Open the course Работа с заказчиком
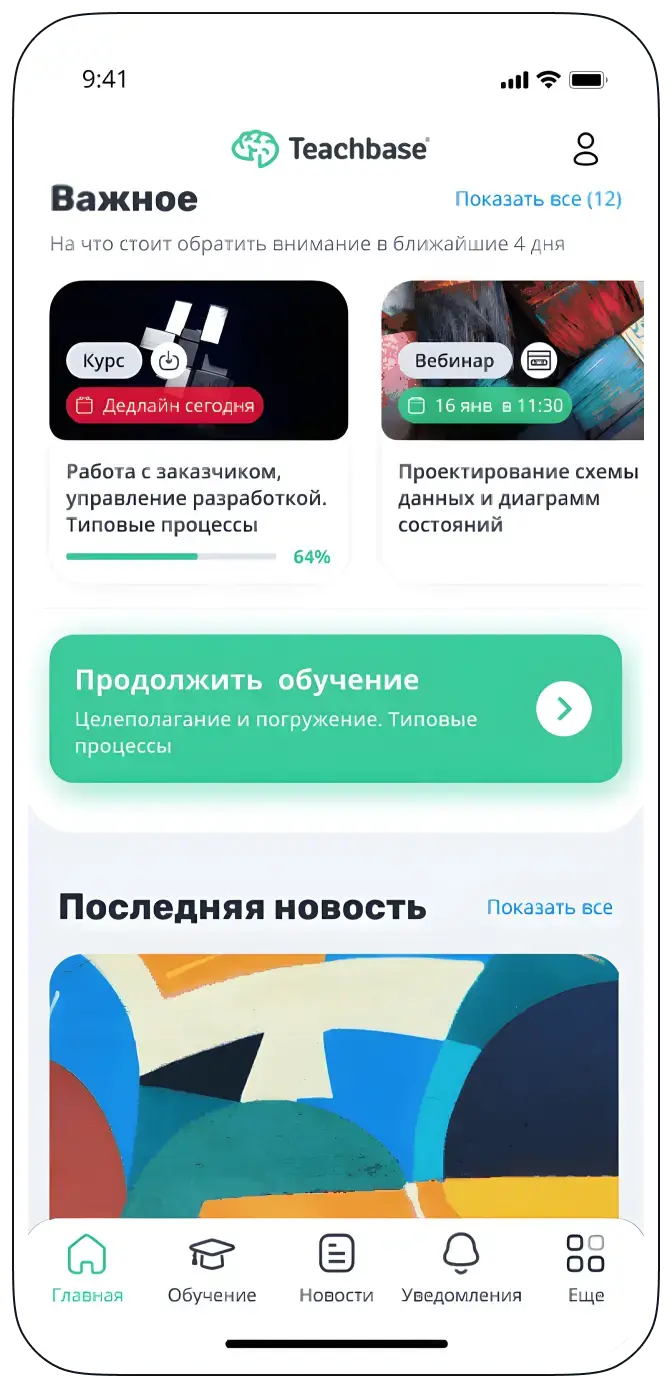 [198, 498]
